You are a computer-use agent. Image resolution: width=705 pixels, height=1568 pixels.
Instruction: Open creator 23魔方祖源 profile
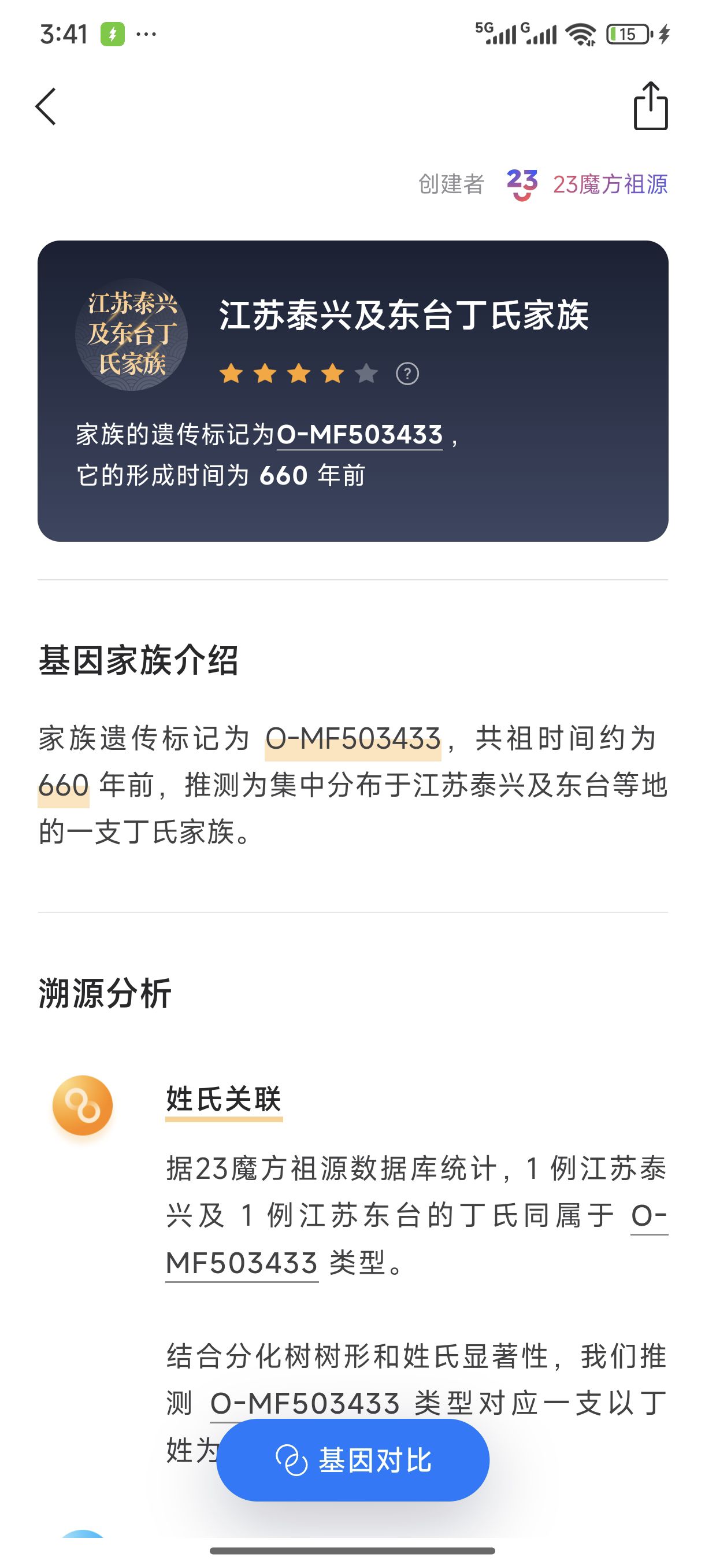coord(588,184)
